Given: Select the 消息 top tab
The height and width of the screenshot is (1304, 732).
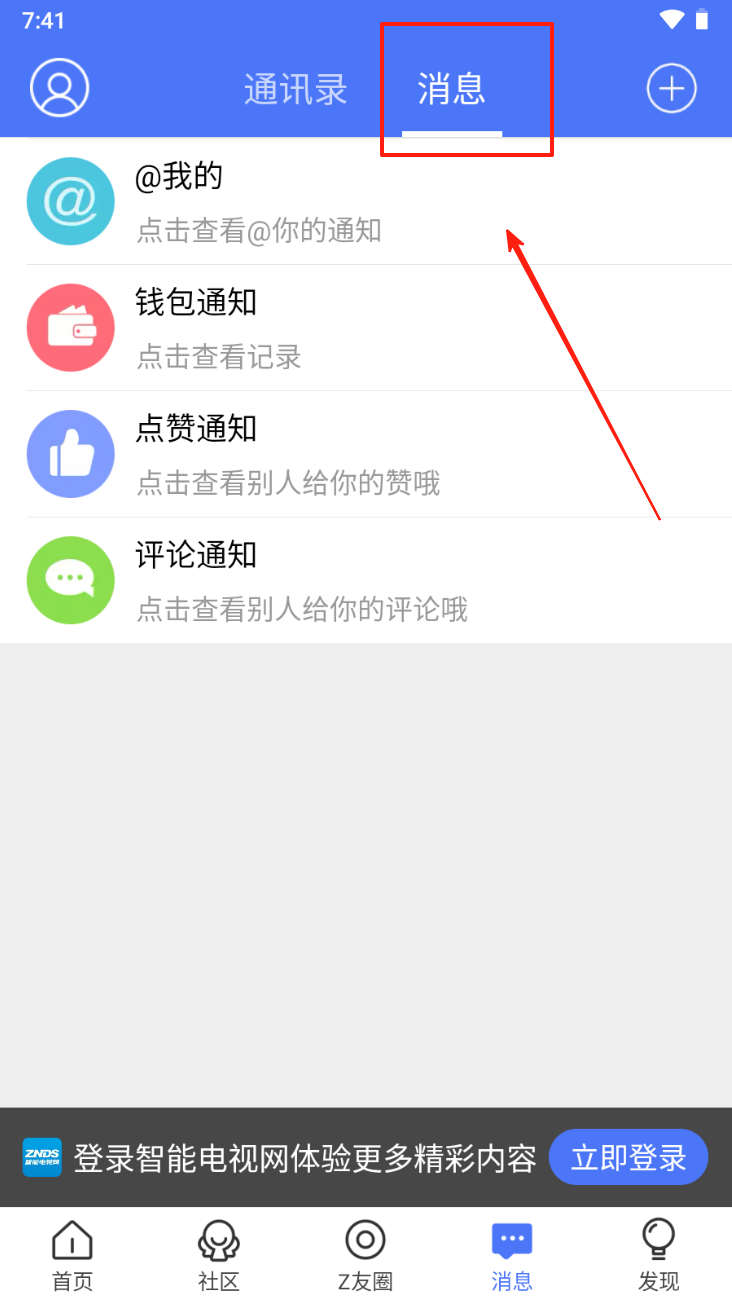Looking at the screenshot, I should [452, 89].
